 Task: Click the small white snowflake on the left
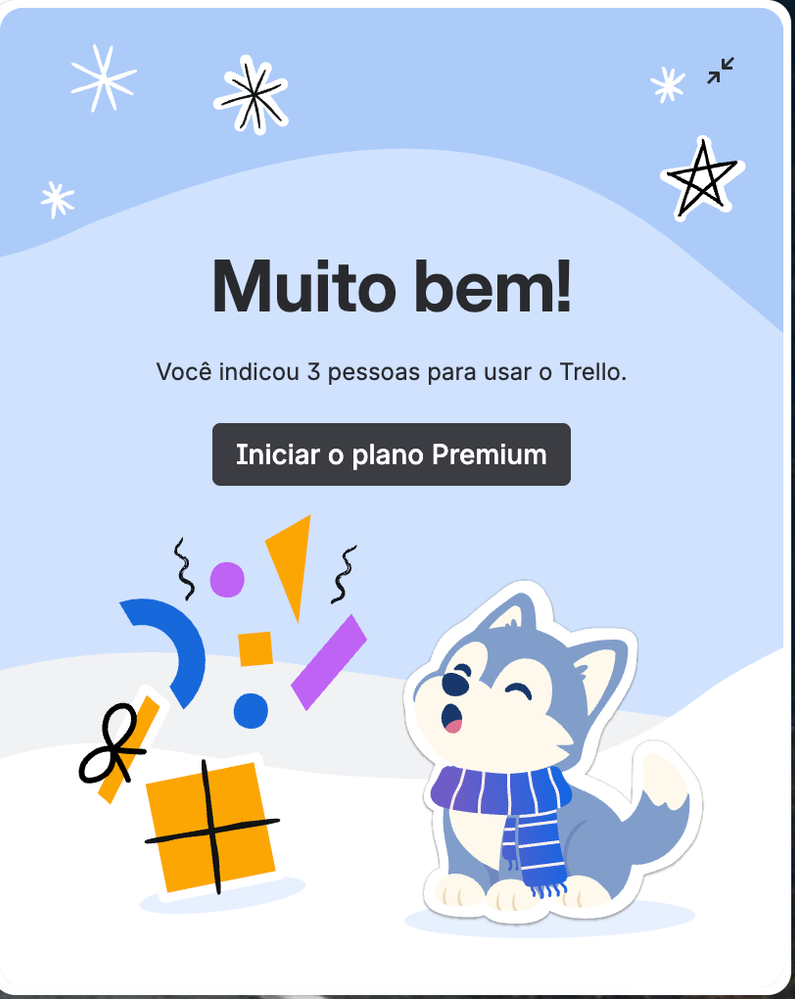pyautogui.click(x=58, y=198)
